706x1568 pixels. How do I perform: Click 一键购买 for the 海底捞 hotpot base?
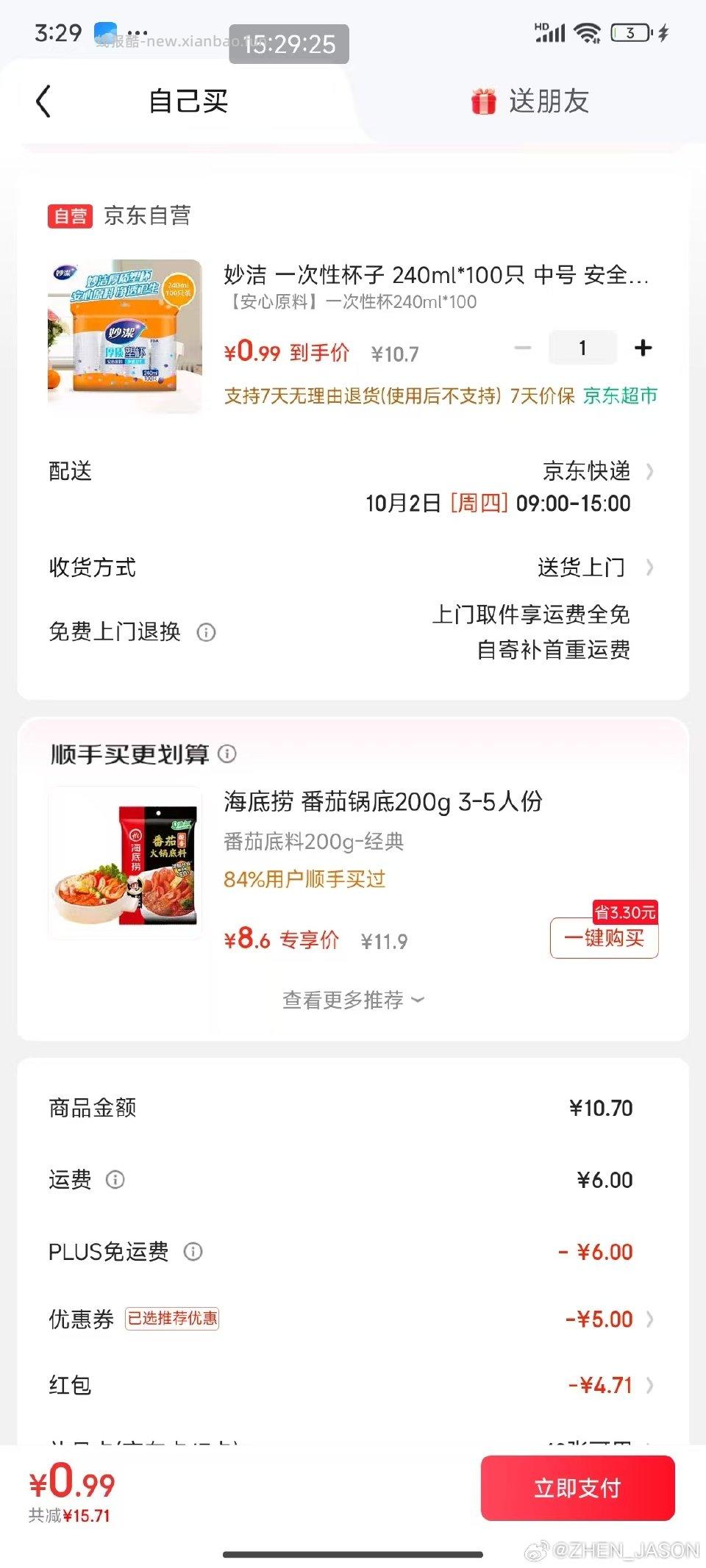tap(604, 938)
